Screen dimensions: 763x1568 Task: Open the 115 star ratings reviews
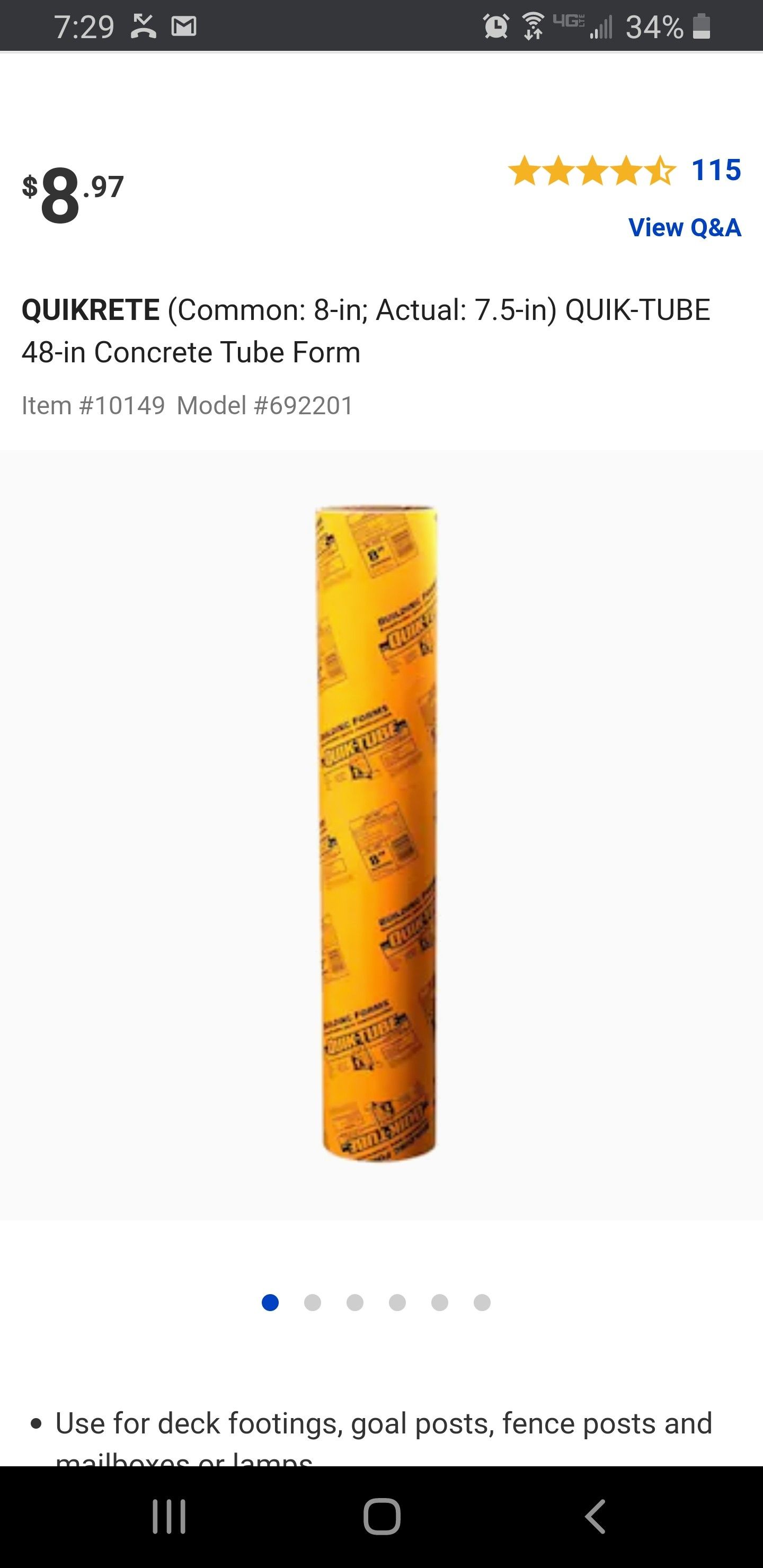tap(624, 170)
